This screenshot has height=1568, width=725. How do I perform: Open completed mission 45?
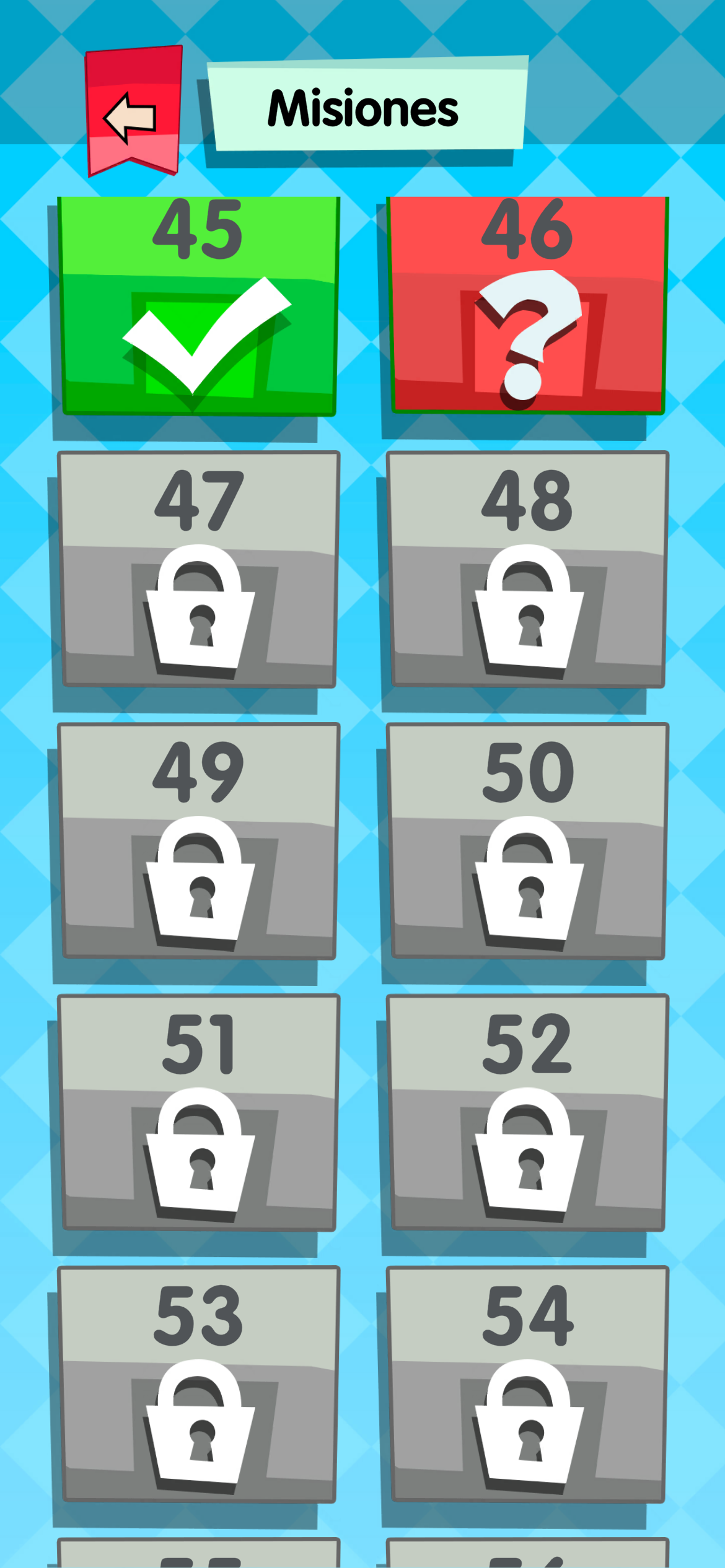198,307
